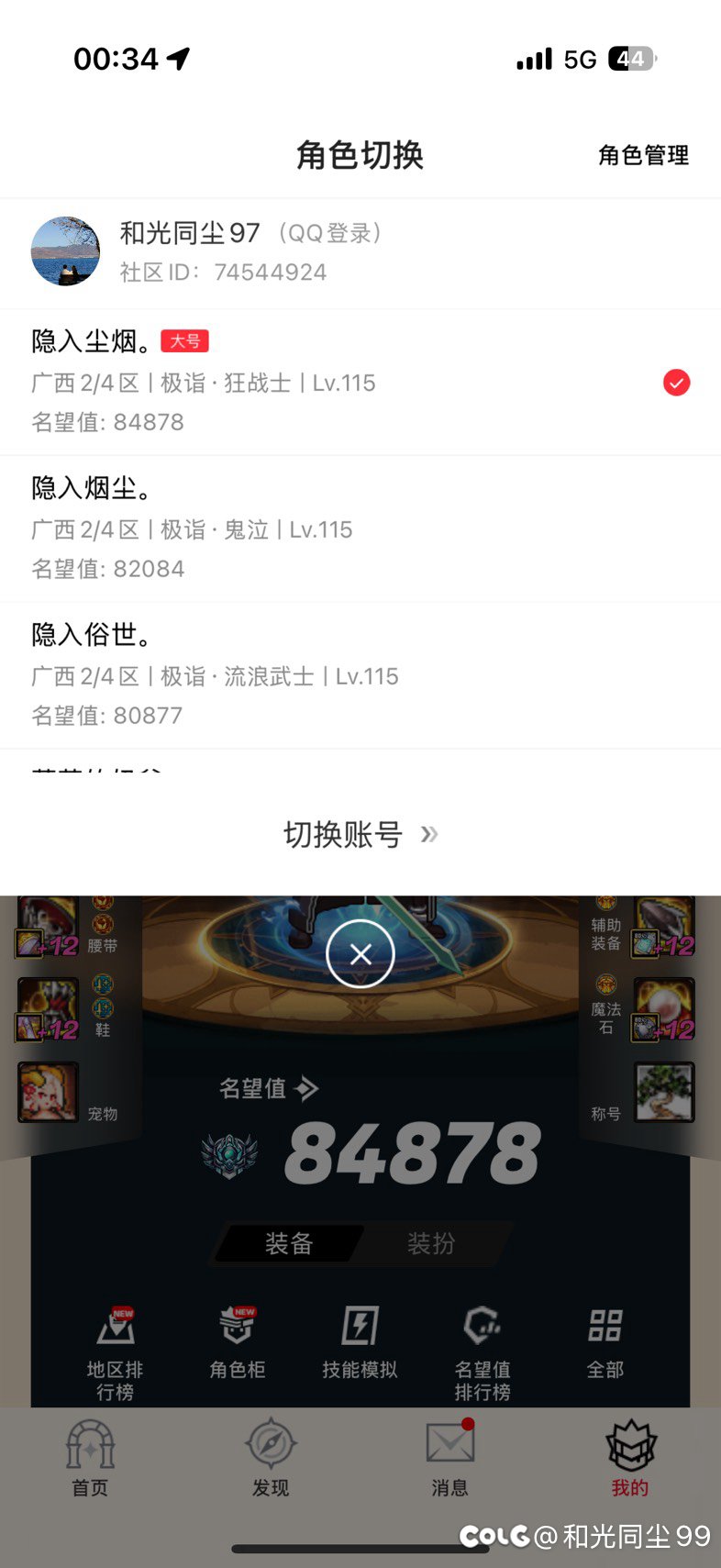
Task: Choose the character 隐入俗世。
Action: 360,675
